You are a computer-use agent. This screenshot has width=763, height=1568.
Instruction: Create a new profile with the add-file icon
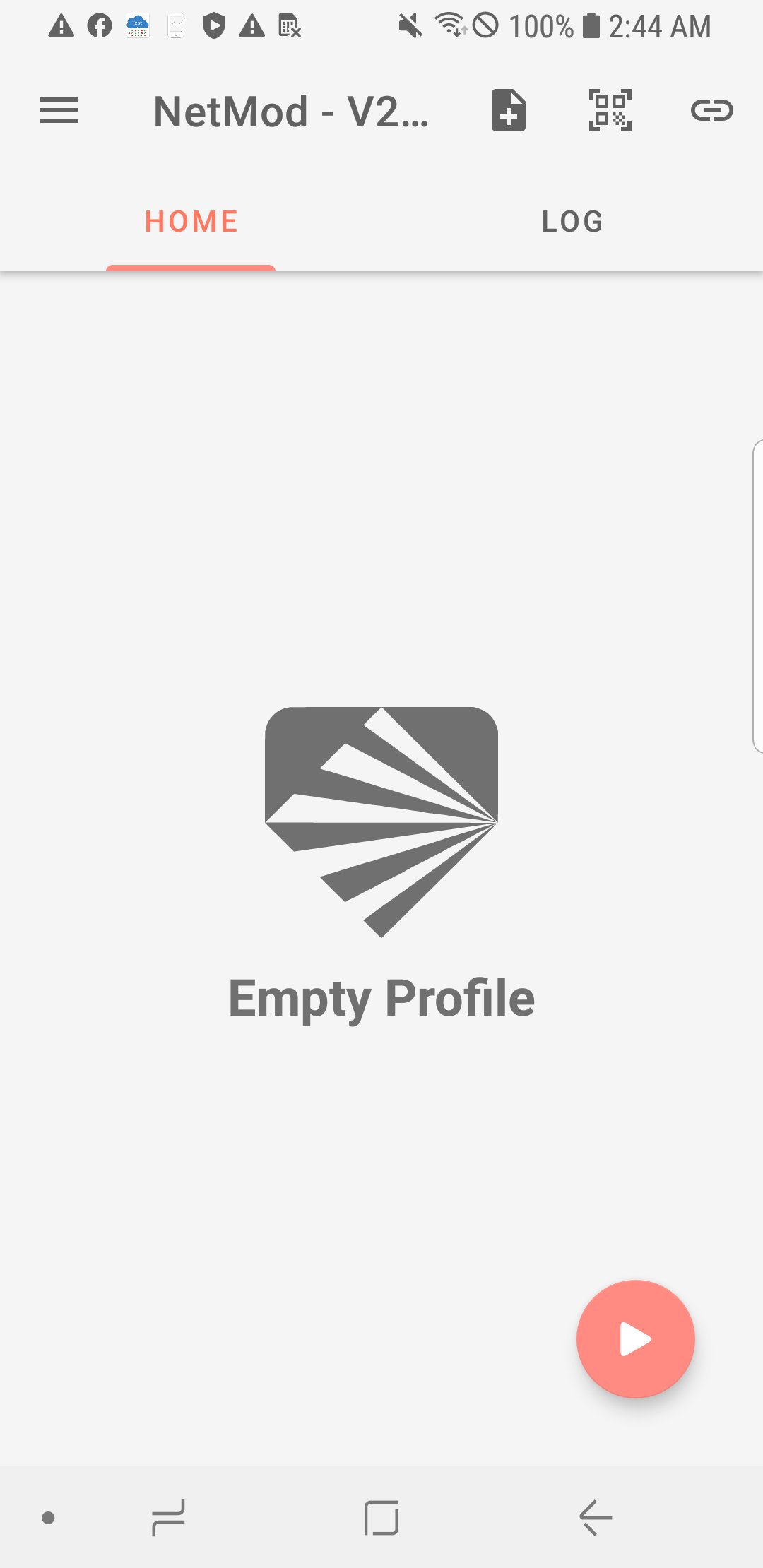(507, 110)
